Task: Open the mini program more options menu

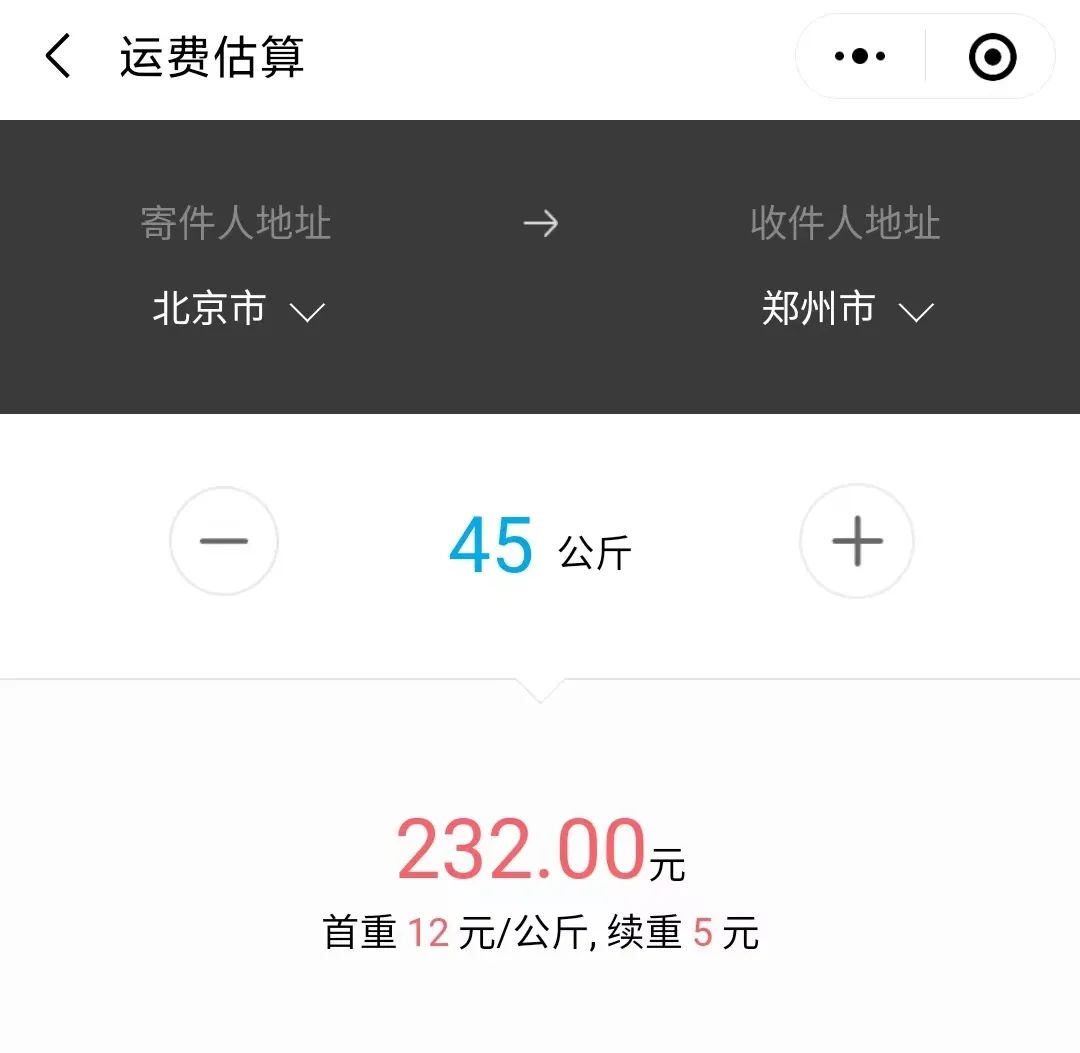Action: (860, 56)
